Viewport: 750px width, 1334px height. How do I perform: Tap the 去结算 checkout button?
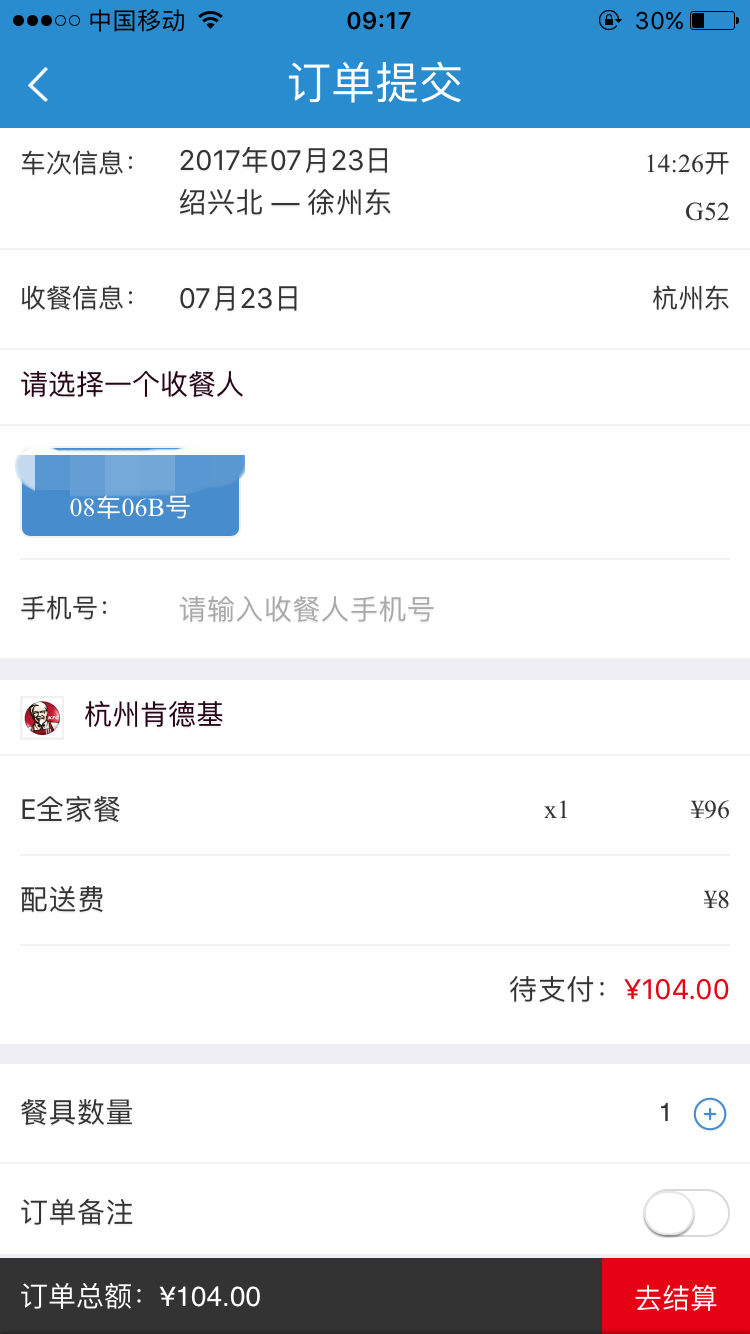point(674,1295)
